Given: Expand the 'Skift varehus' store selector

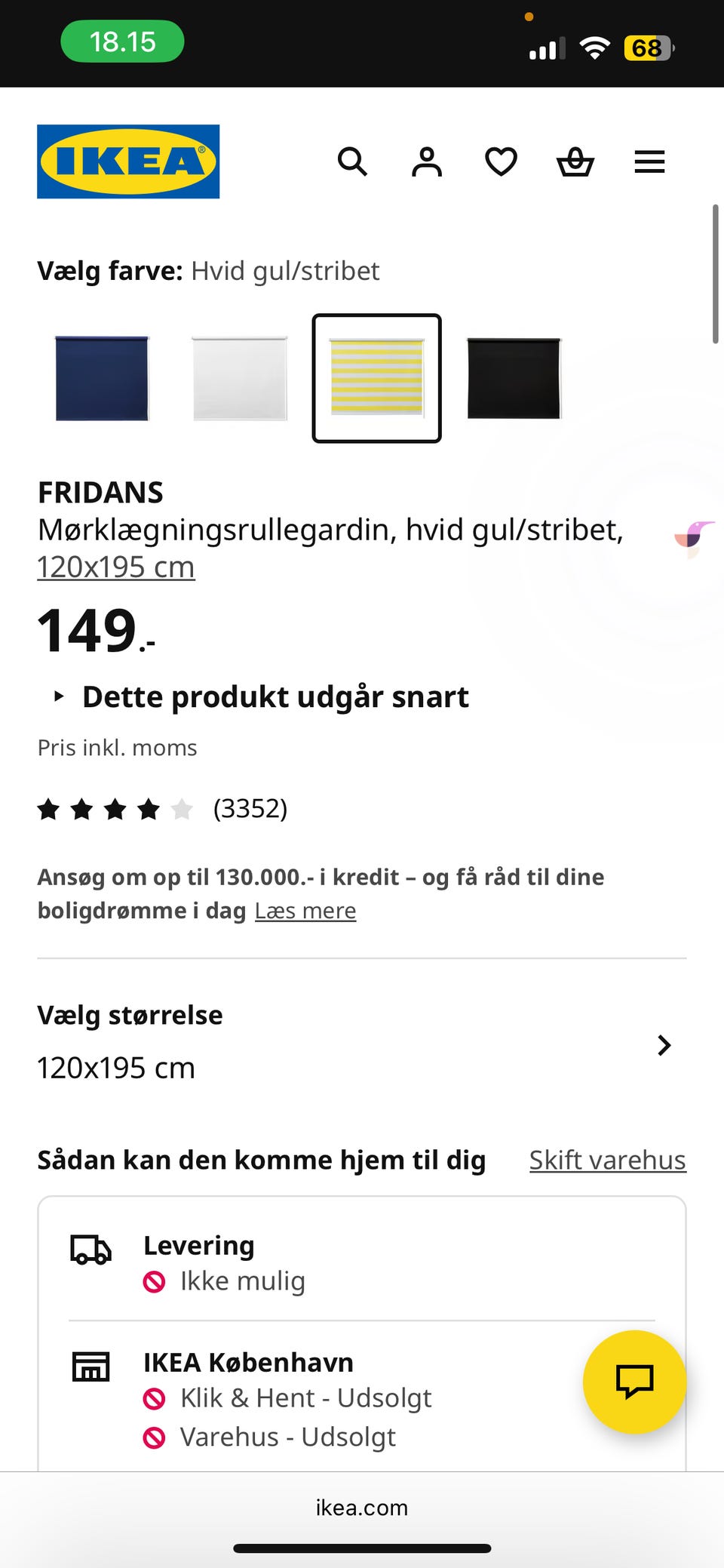Looking at the screenshot, I should [606, 1159].
